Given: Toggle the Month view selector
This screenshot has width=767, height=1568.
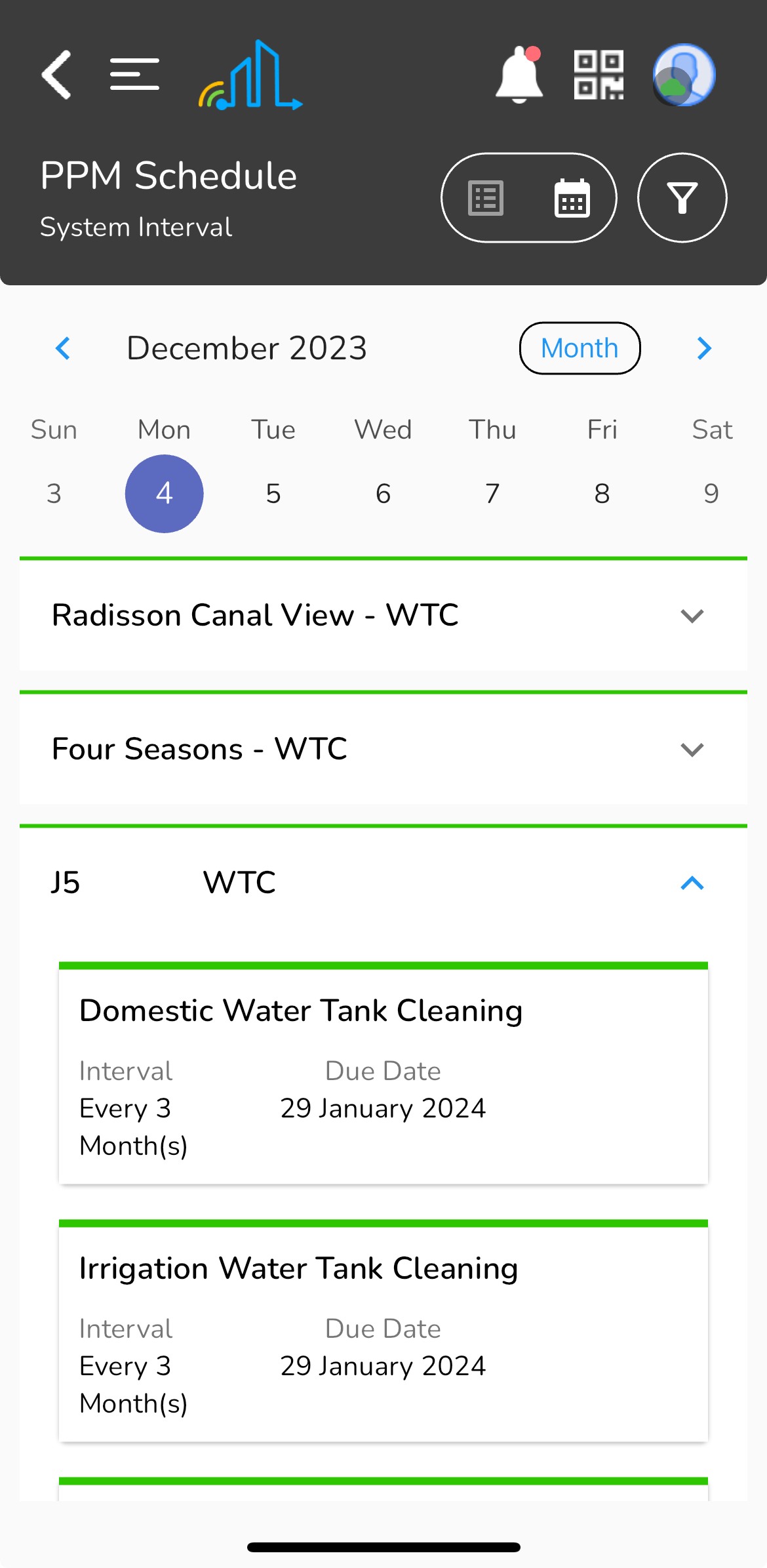Looking at the screenshot, I should 580,348.
